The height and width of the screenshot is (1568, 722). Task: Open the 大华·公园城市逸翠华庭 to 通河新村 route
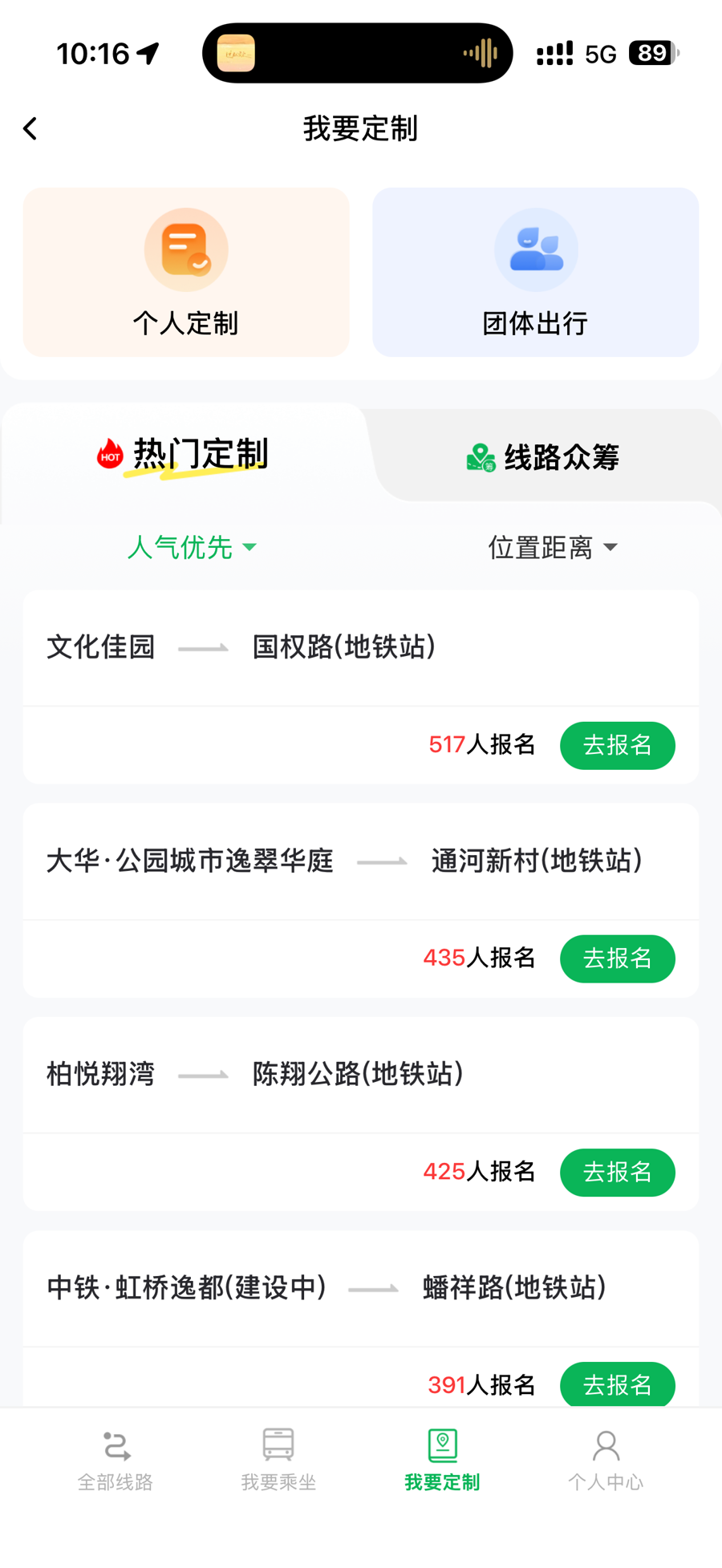[x=345, y=861]
